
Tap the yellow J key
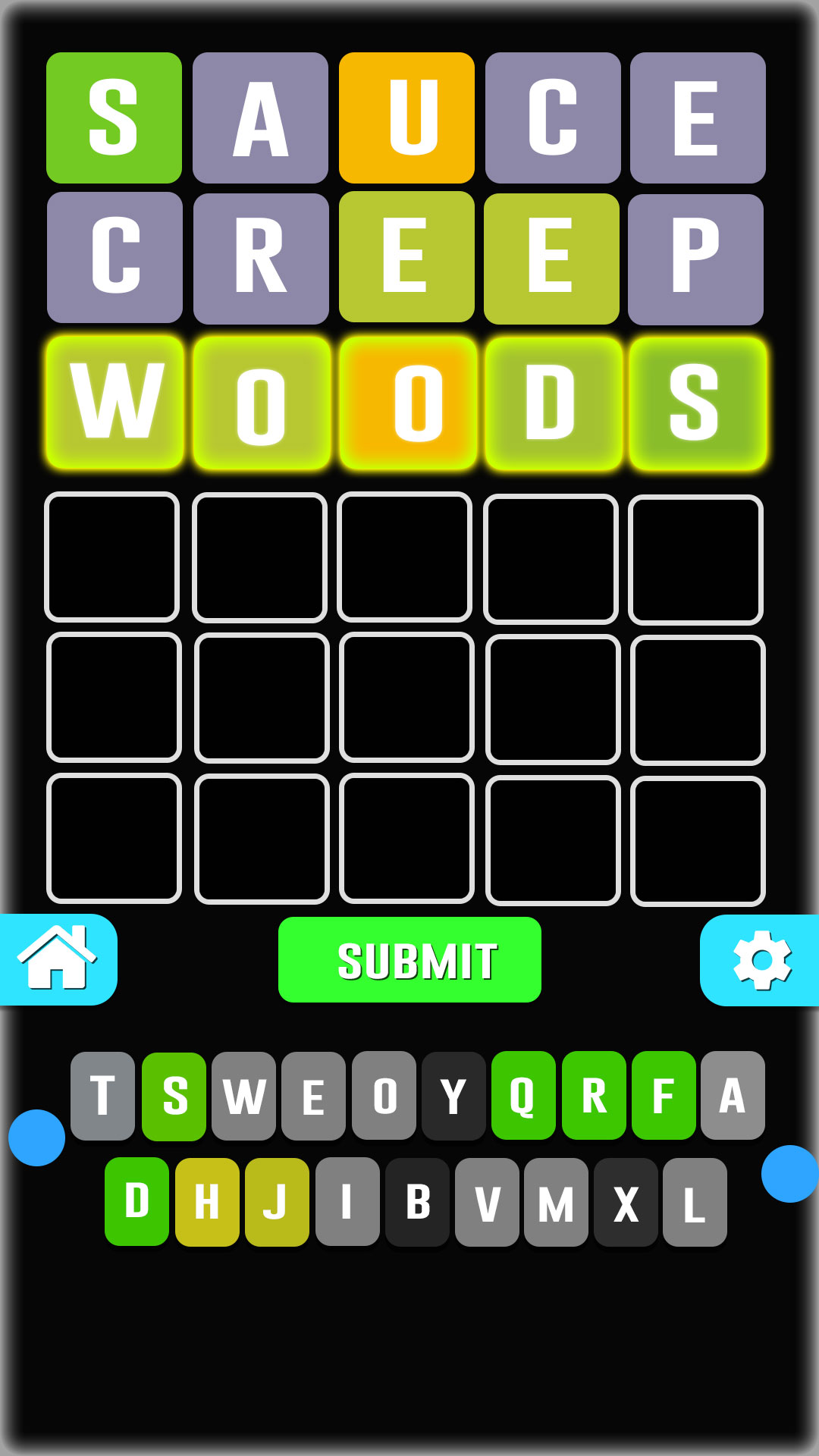[x=277, y=1202]
